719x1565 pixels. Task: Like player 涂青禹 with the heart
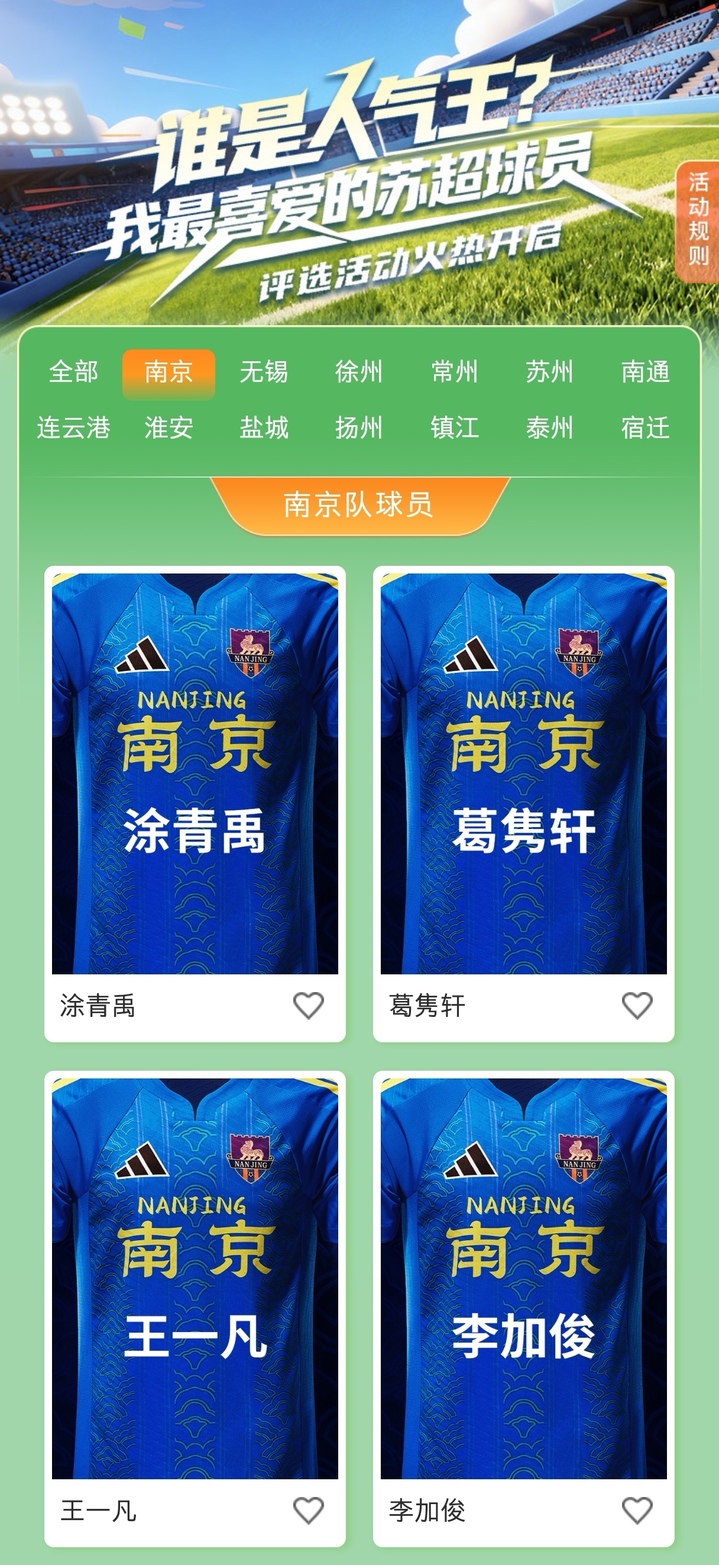[x=308, y=1005]
